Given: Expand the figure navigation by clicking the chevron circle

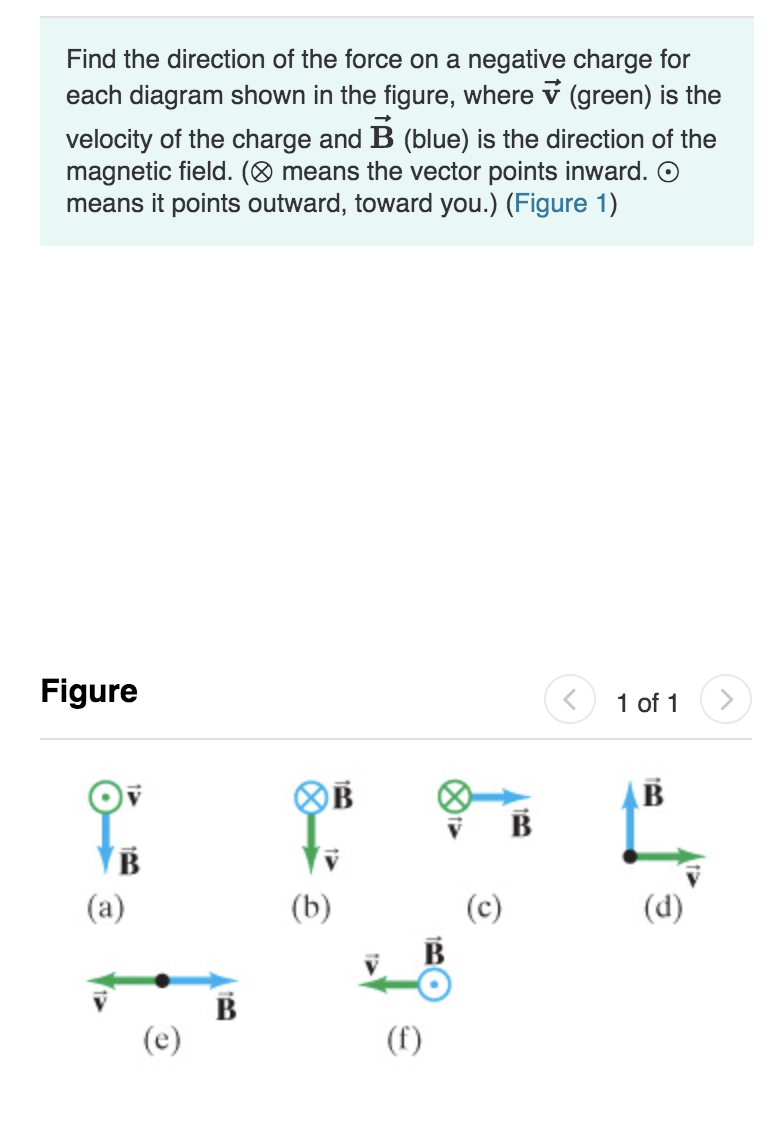Looking at the screenshot, I should [x=727, y=698].
